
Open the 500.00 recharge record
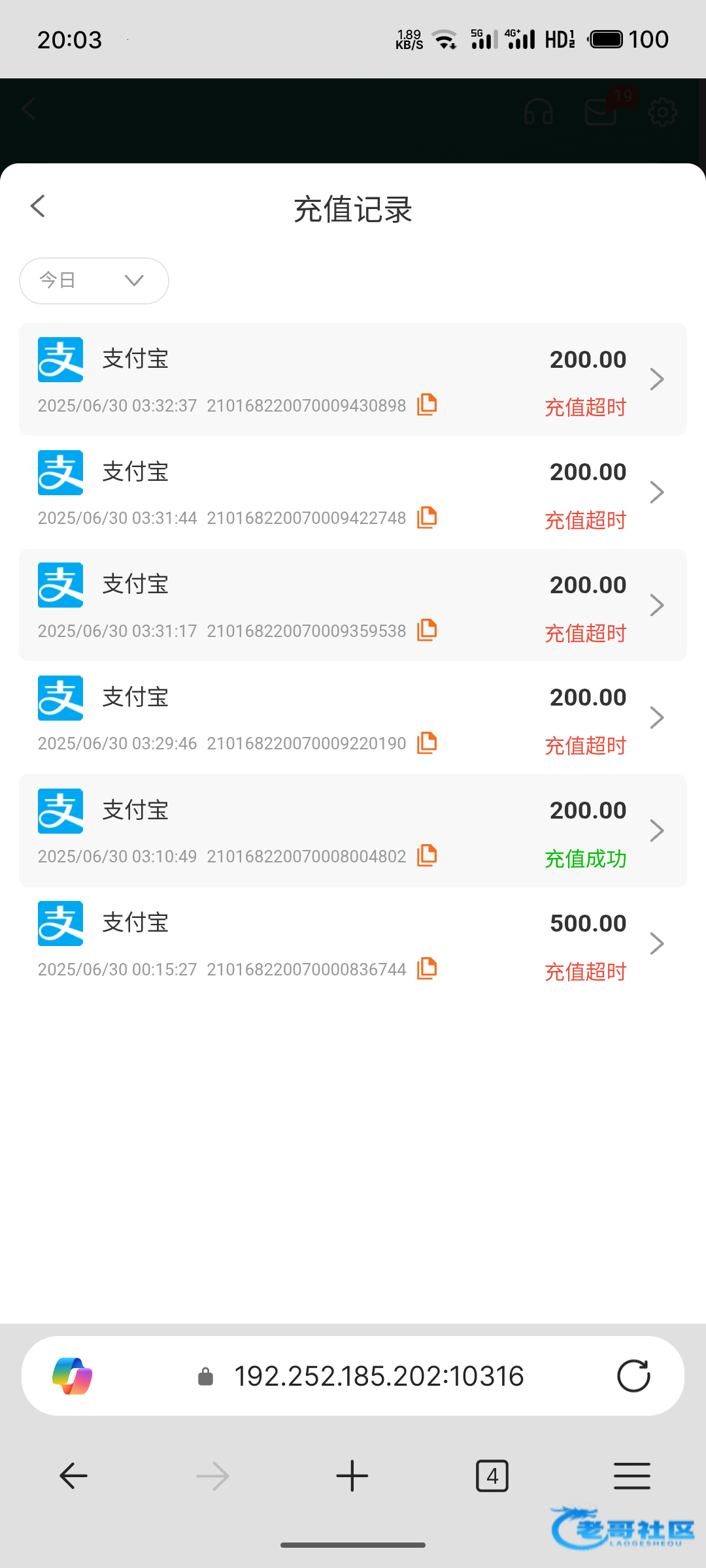[x=353, y=943]
